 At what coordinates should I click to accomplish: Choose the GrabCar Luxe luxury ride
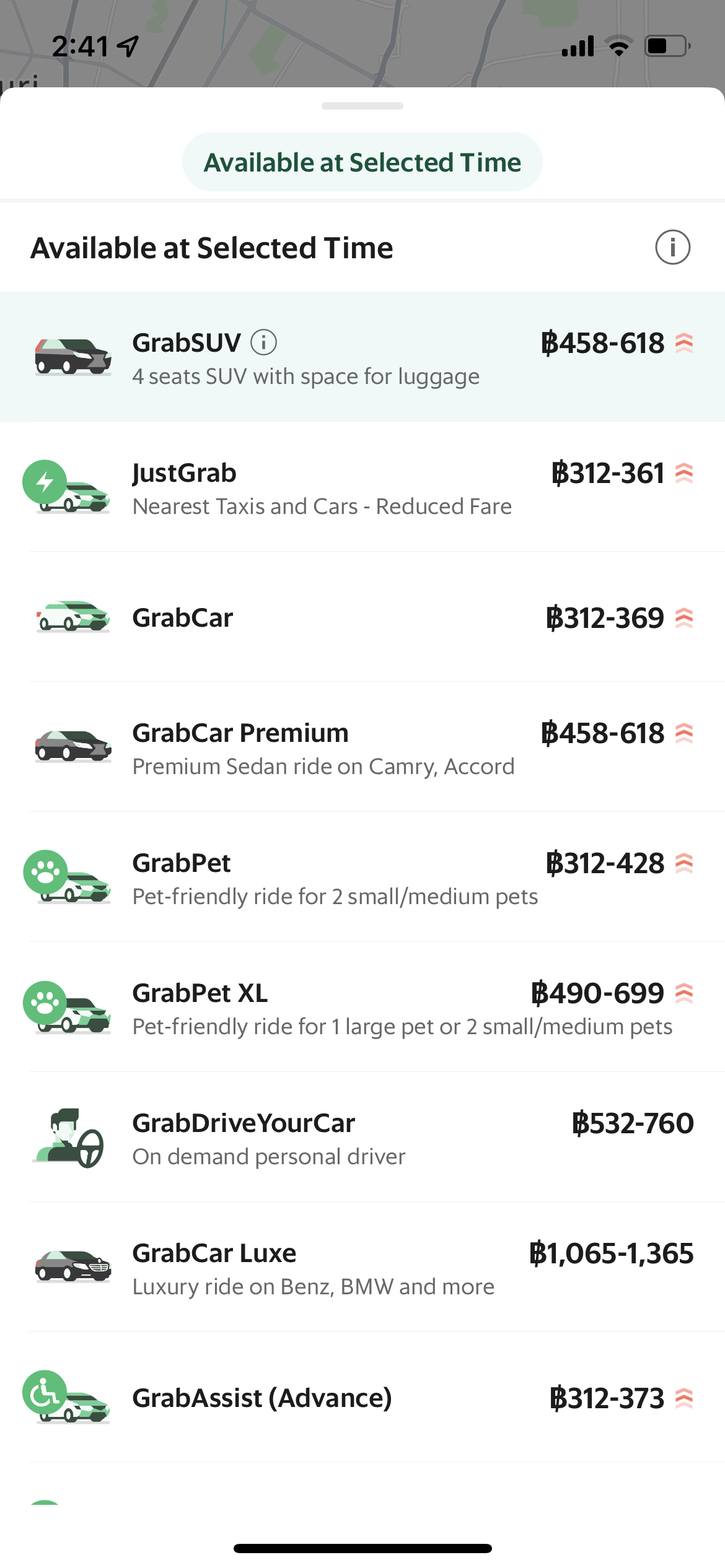coord(362,1268)
